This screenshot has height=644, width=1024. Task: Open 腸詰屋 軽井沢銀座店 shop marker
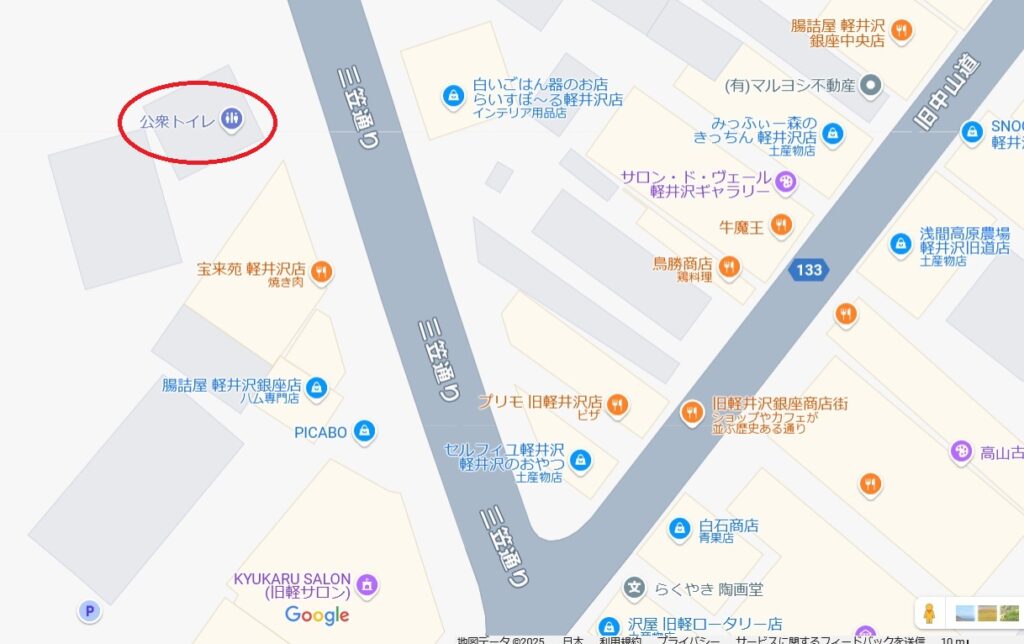pyautogui.click(x=317, y=386)
